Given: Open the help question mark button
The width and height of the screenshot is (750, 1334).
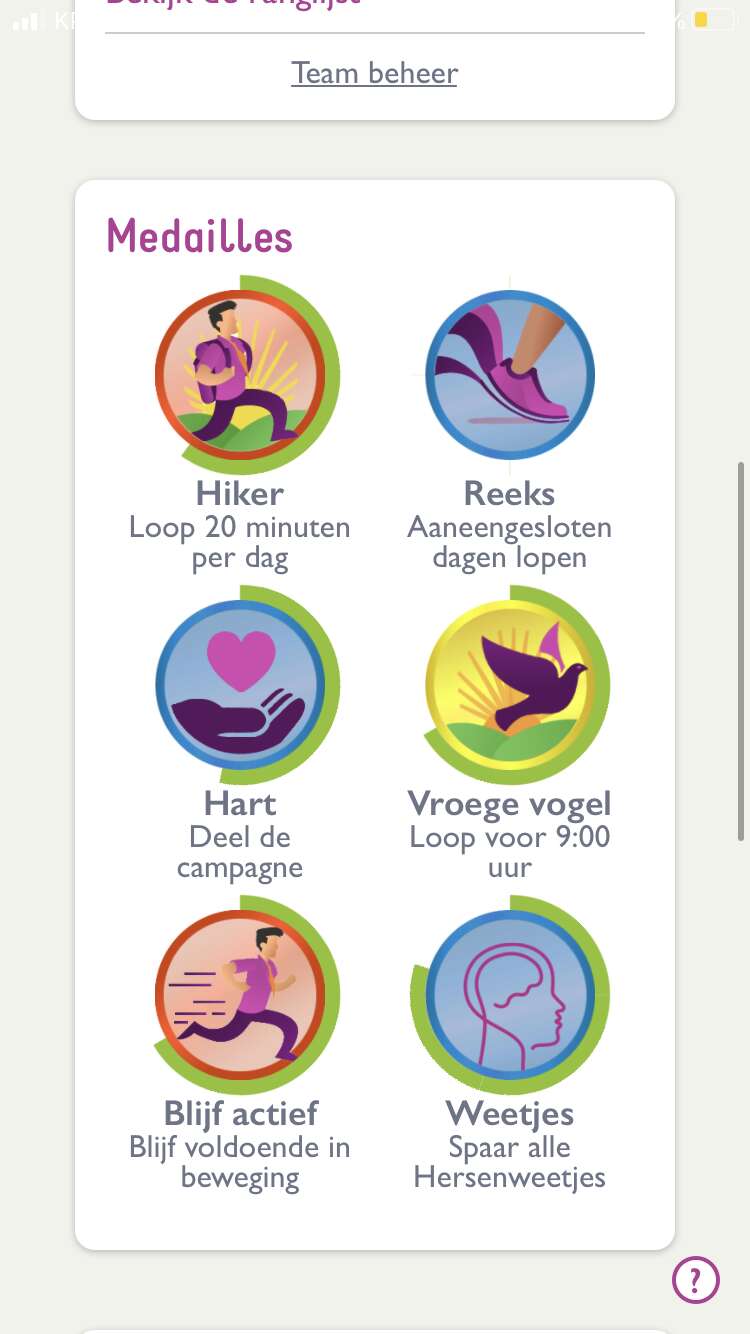Looking at the screenshot, I should tap(696, 1279).
